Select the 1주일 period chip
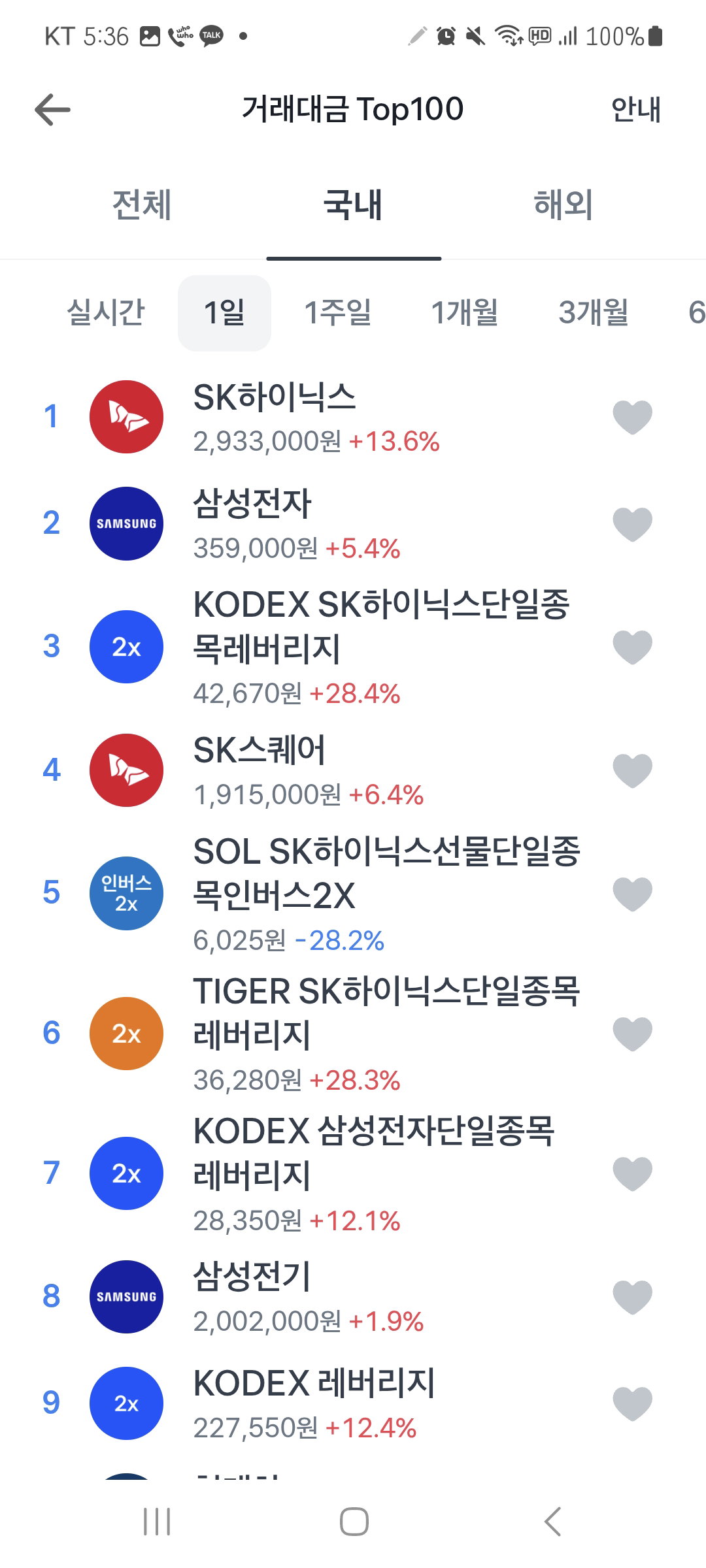 338,312
